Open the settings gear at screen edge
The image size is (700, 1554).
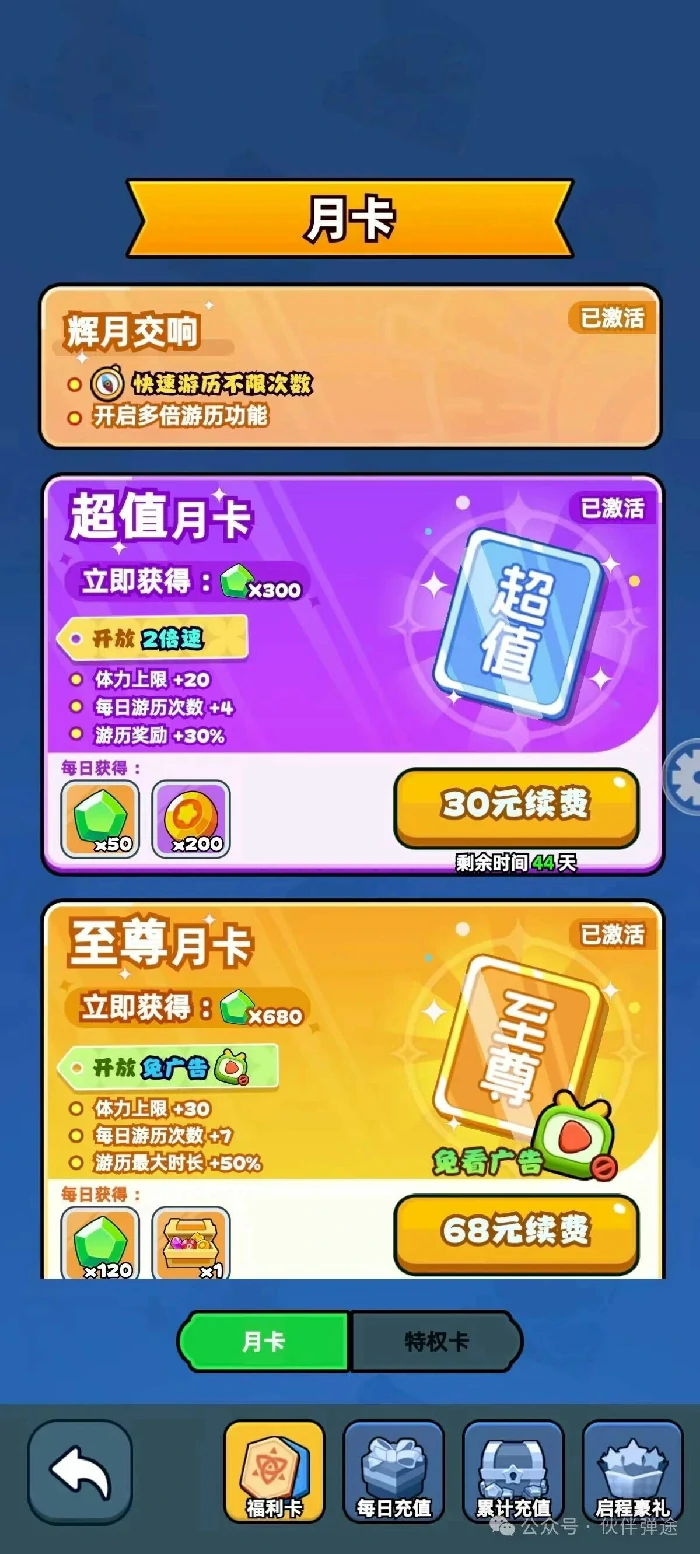pos(685,774)
